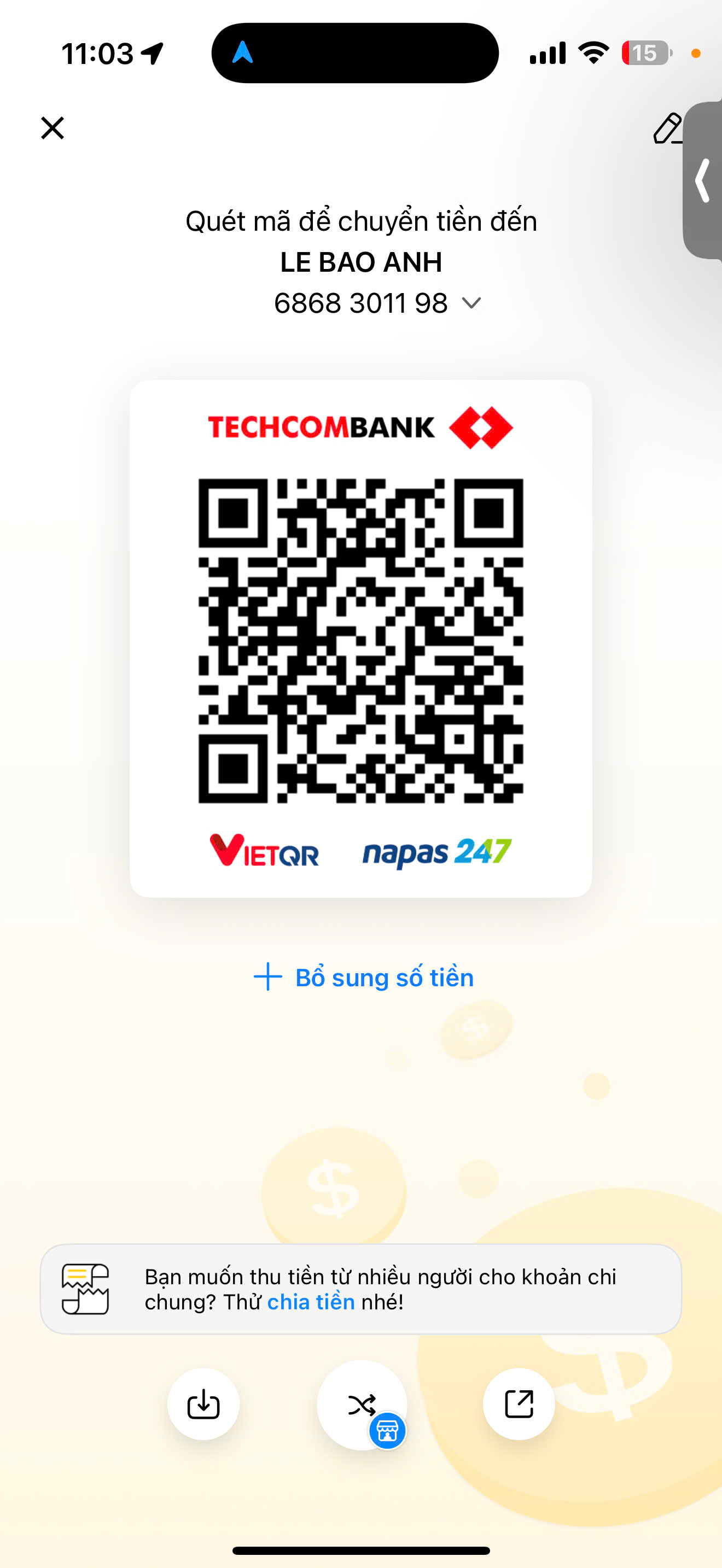Screen dimensions: 722x1568
Task: Open the edit pencil icon
Action: tap(668, 128)
